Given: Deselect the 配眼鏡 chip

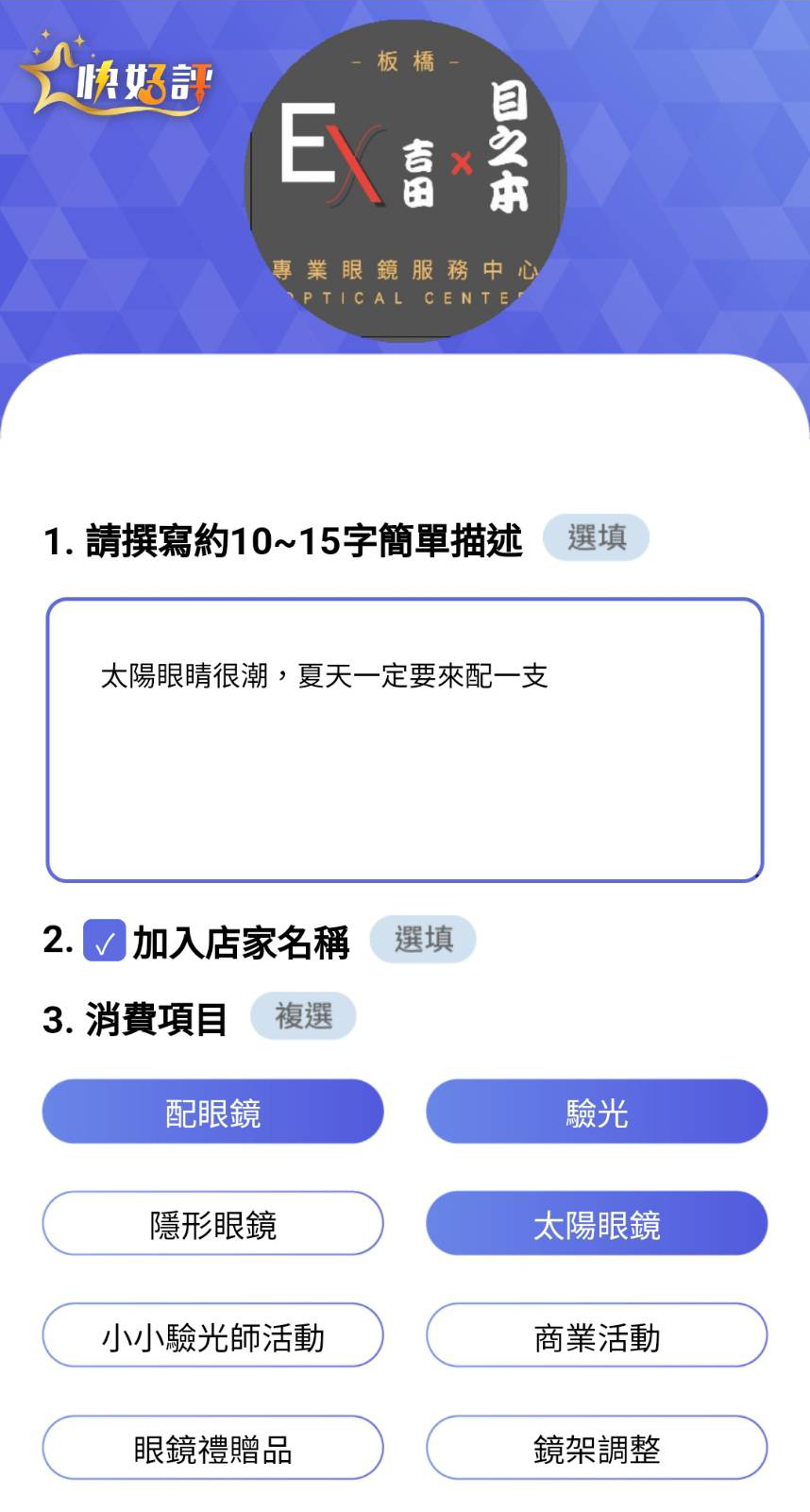Looking at the screenshot, I should [x=213, y=1112].
